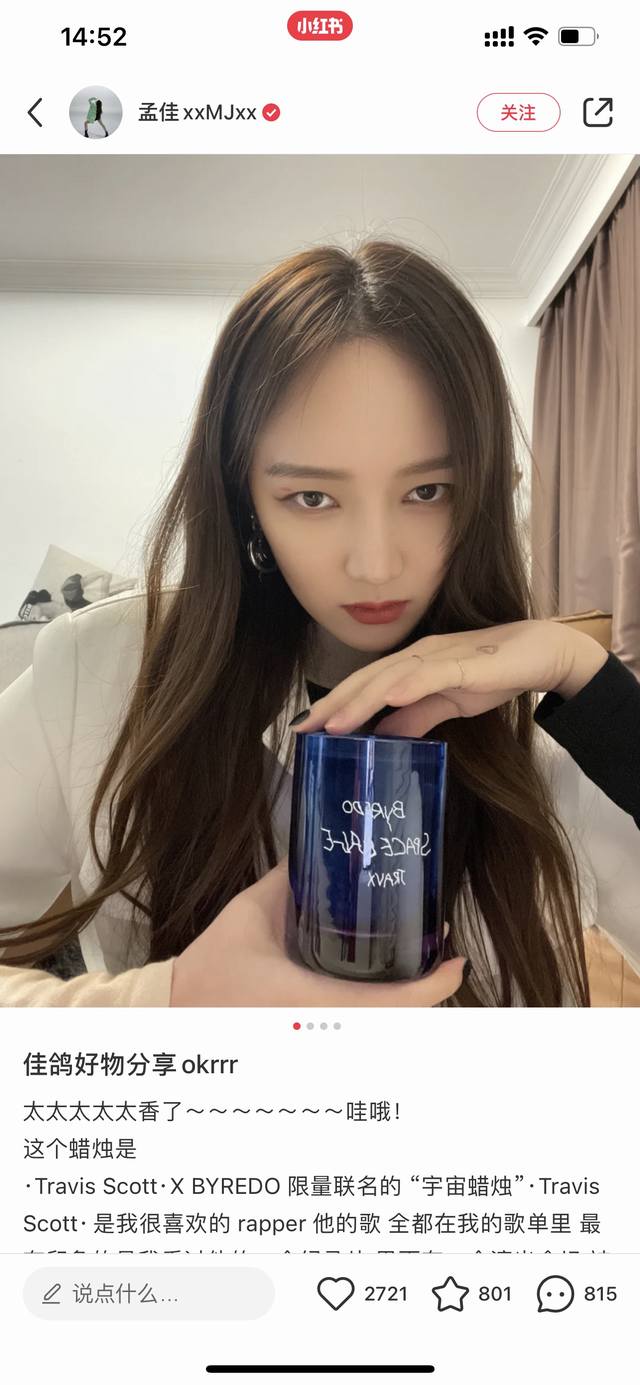The image size is (640, 1385).
Task: Go back using the back arrow
Action: coord(35,113)
